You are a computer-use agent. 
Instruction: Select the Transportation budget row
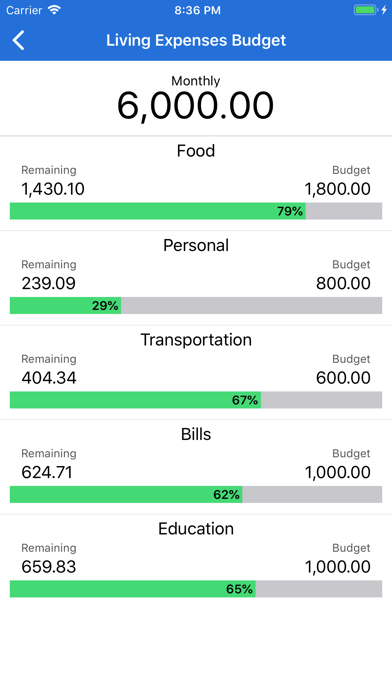tap(196, 372)
